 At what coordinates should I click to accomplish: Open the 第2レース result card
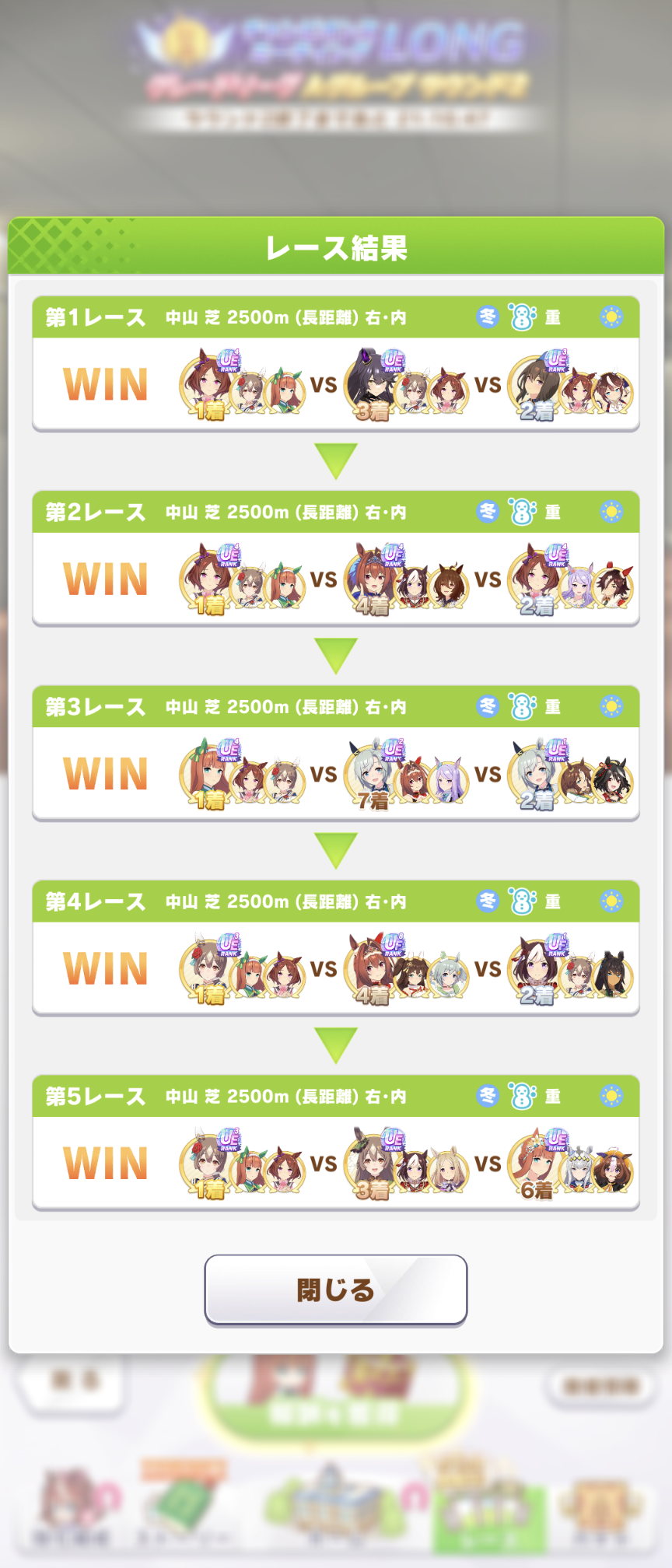click(335, 558)
